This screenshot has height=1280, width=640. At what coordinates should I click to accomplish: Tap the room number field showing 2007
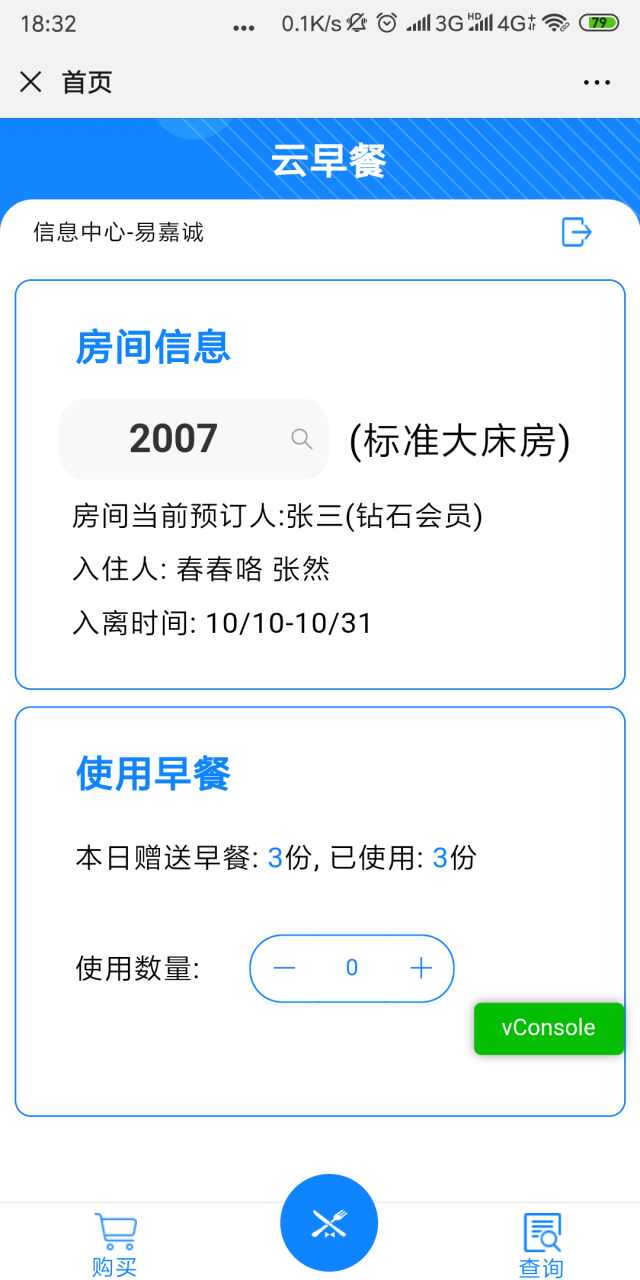tap(175, 439)
